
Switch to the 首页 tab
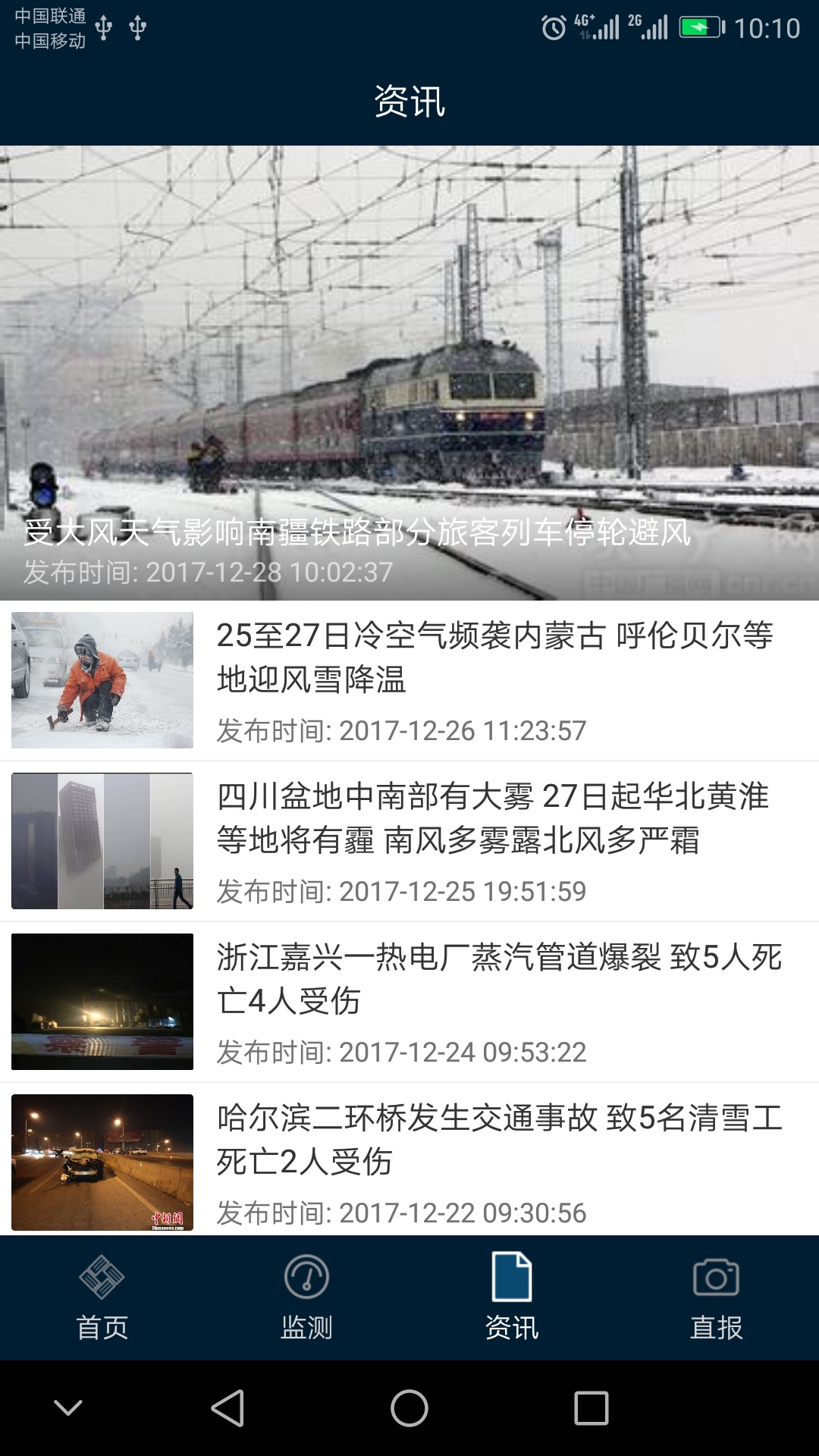pyautogui.click(x=102, y=1297)
